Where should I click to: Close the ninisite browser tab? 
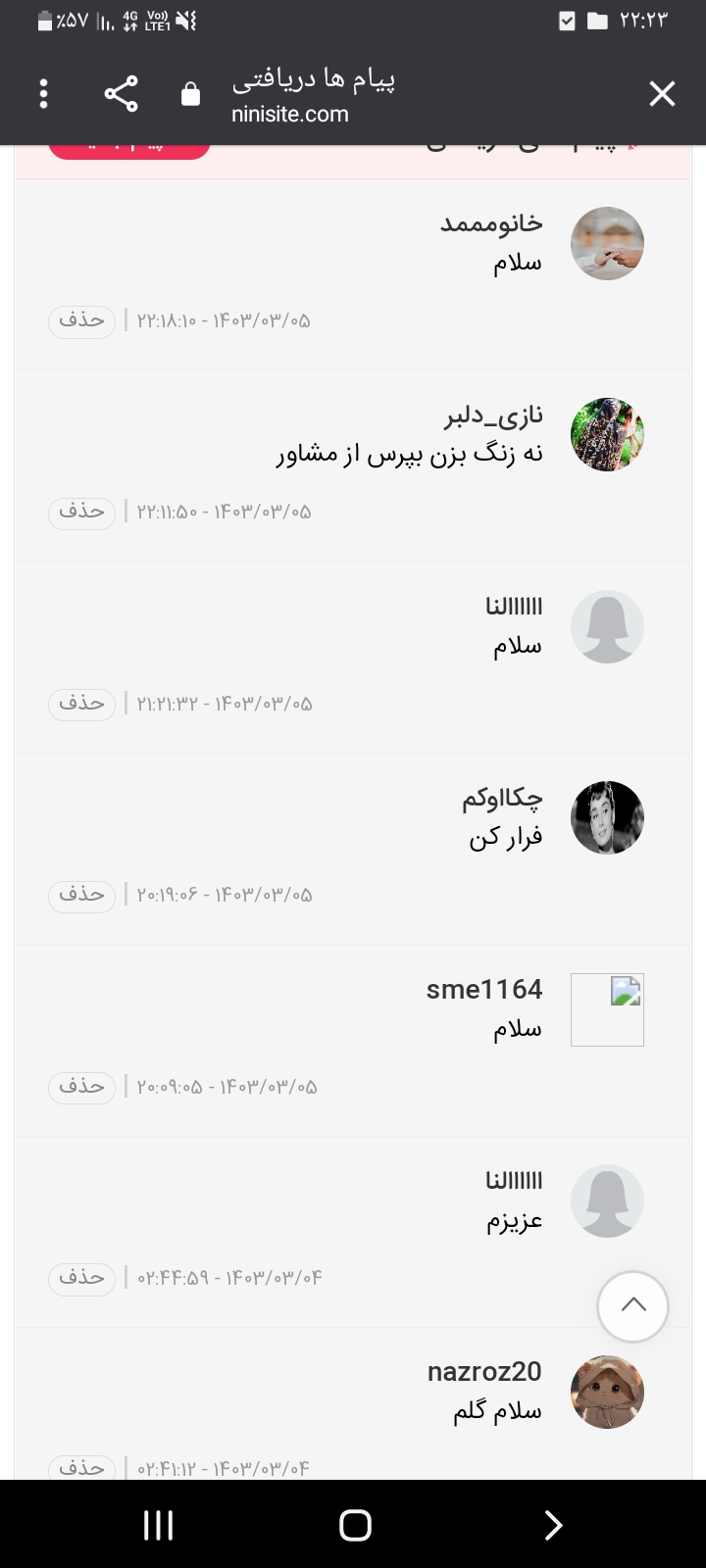point(662,94)
